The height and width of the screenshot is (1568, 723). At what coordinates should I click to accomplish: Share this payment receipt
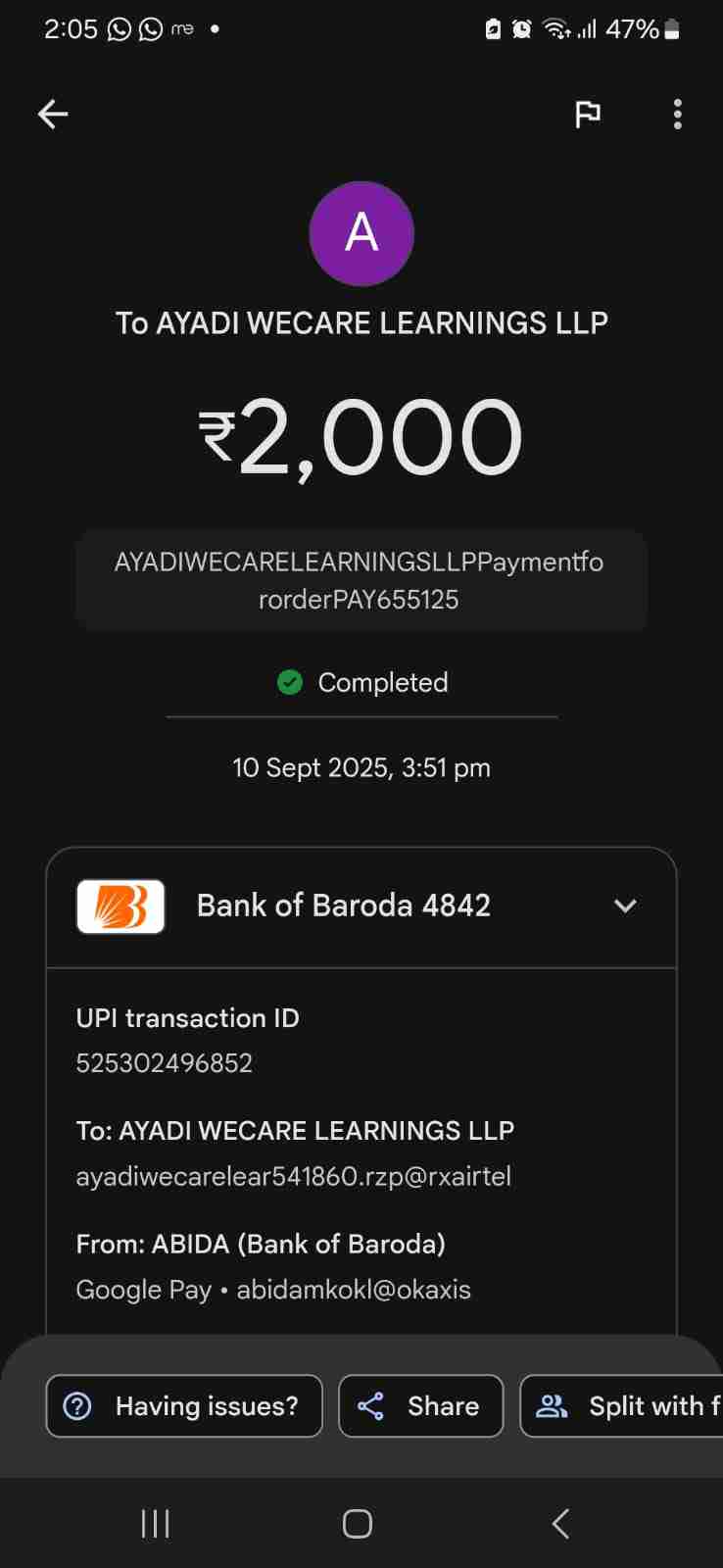420,1405
